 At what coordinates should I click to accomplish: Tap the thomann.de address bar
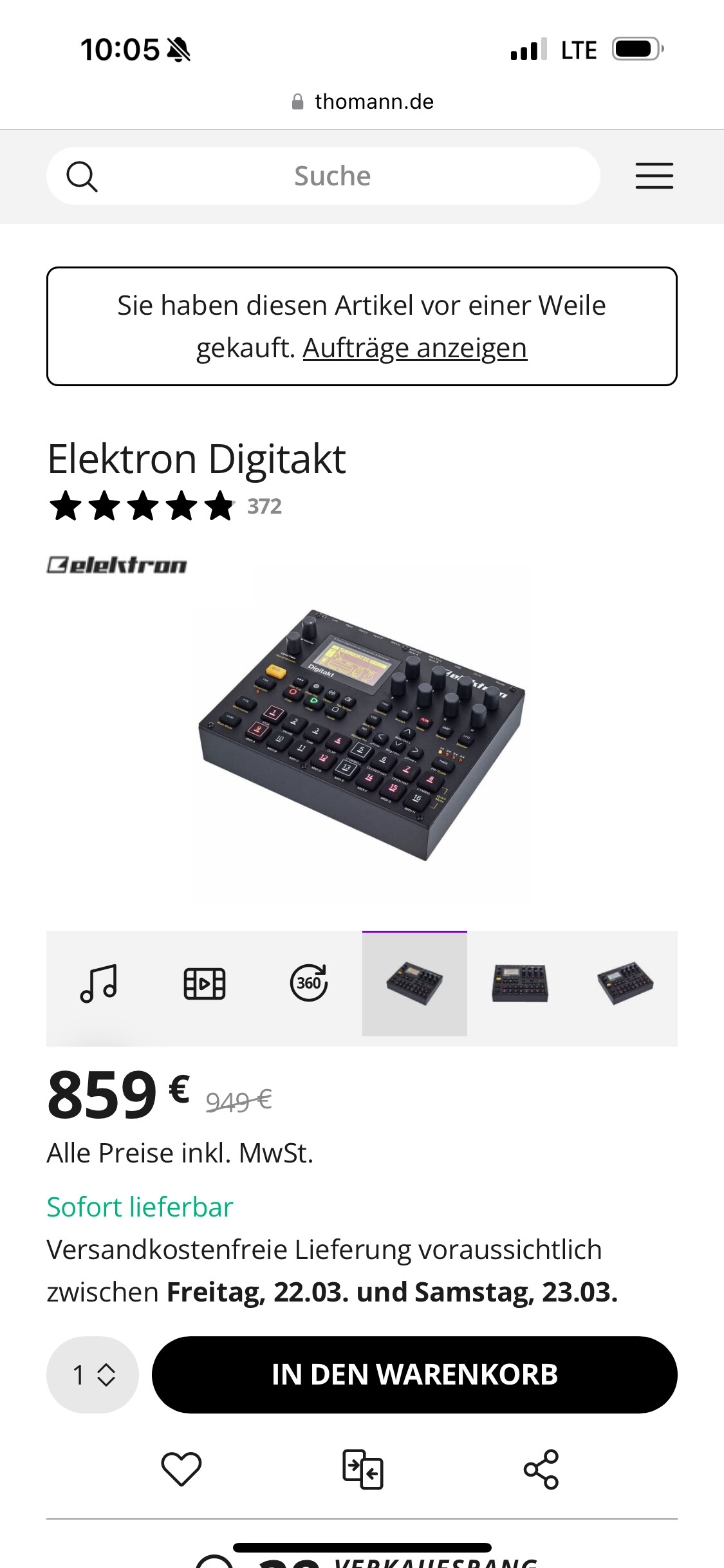coord(362,102)
